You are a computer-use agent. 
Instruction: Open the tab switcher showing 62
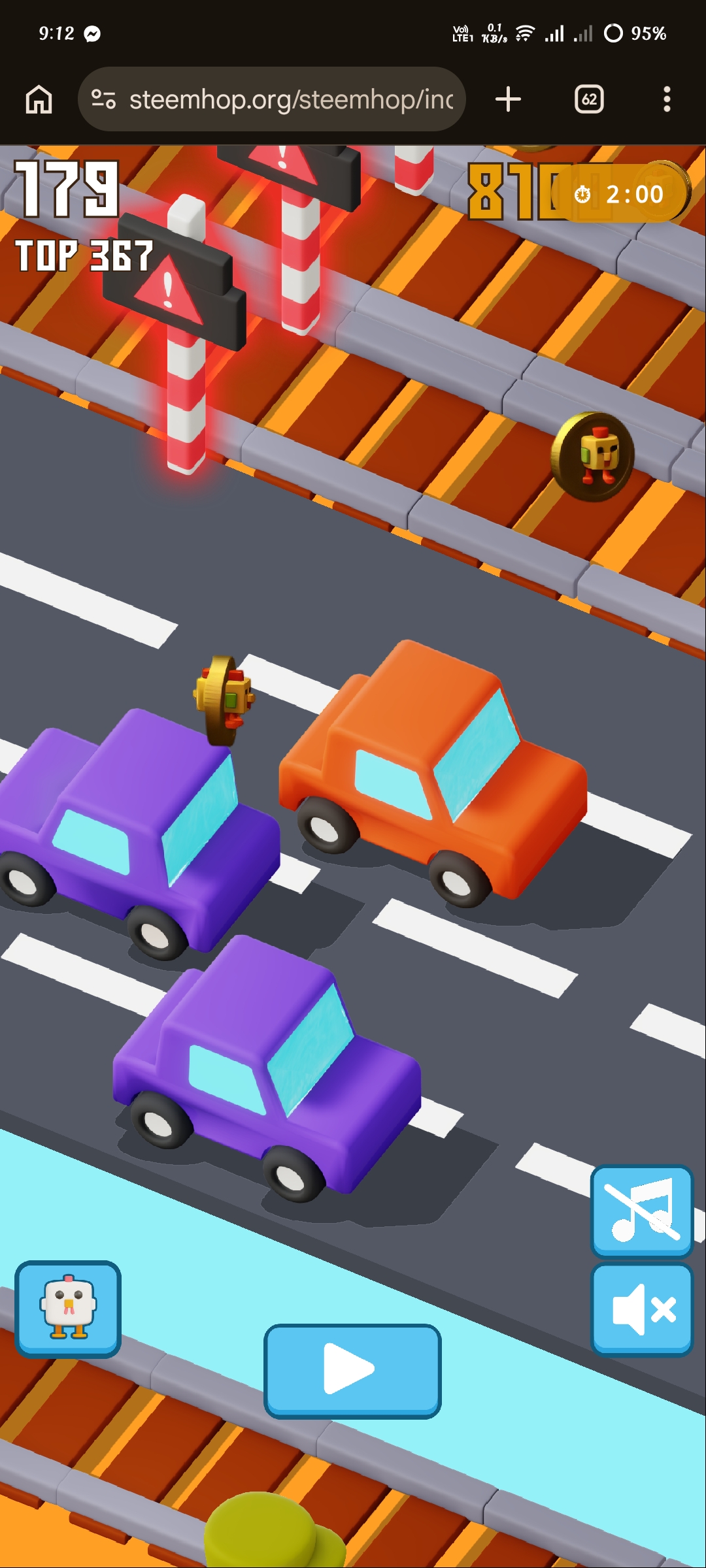(x=589, y=99)
